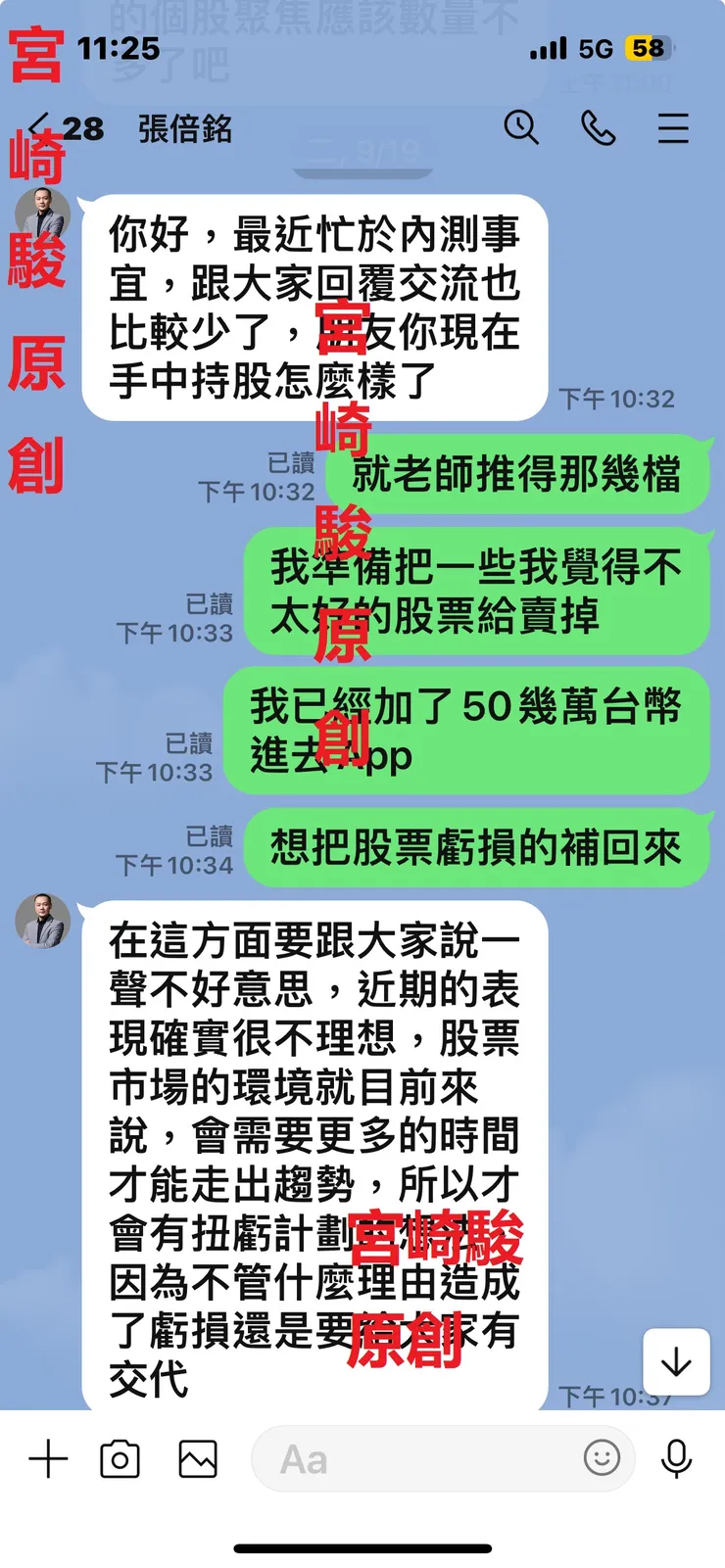725x1568 pixels.
Task: Open the emoji picker in the input bar
Action: pos(602,1459)
